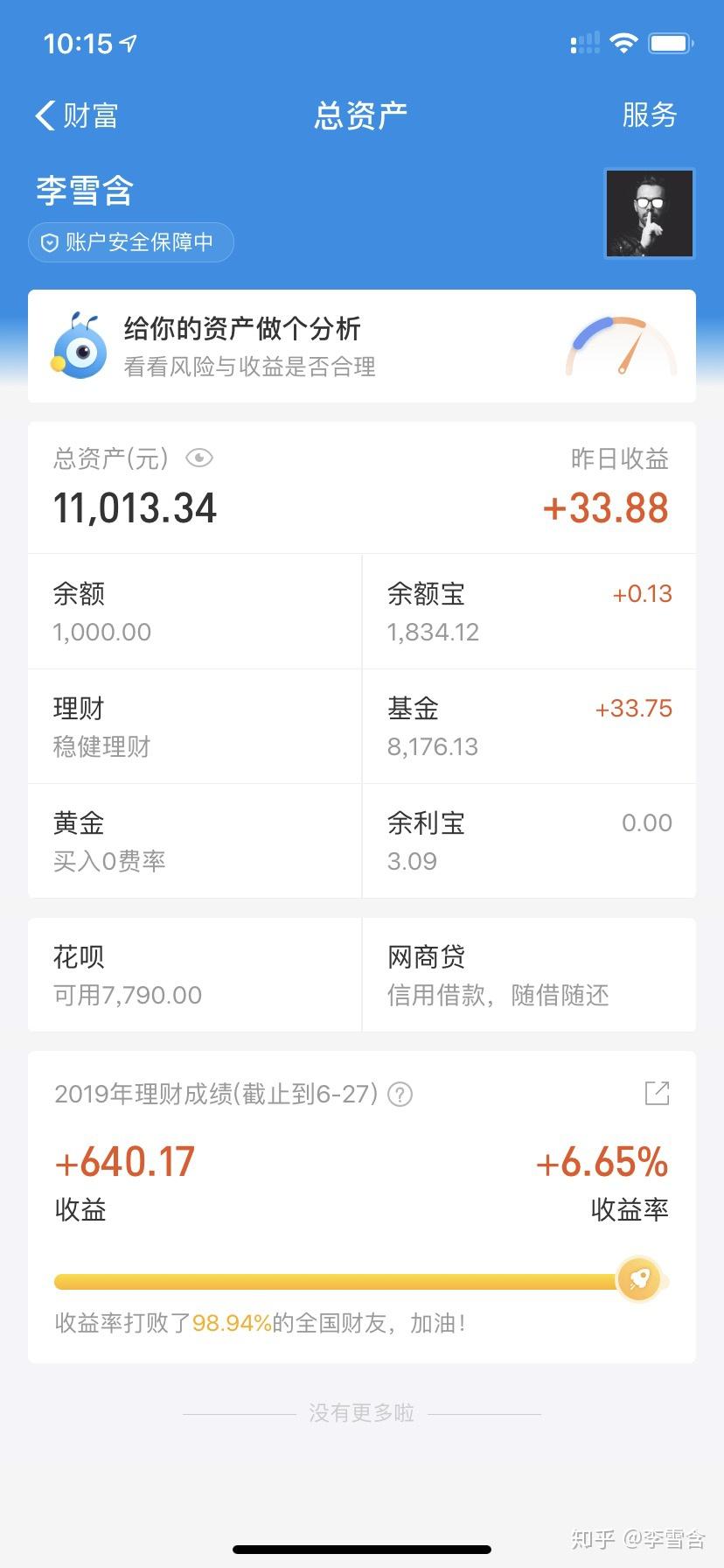Click the risk analysis gauge dial icon
Viewport: 724px width, 1568px height.
pyautogui.click(x=620, y=346)
